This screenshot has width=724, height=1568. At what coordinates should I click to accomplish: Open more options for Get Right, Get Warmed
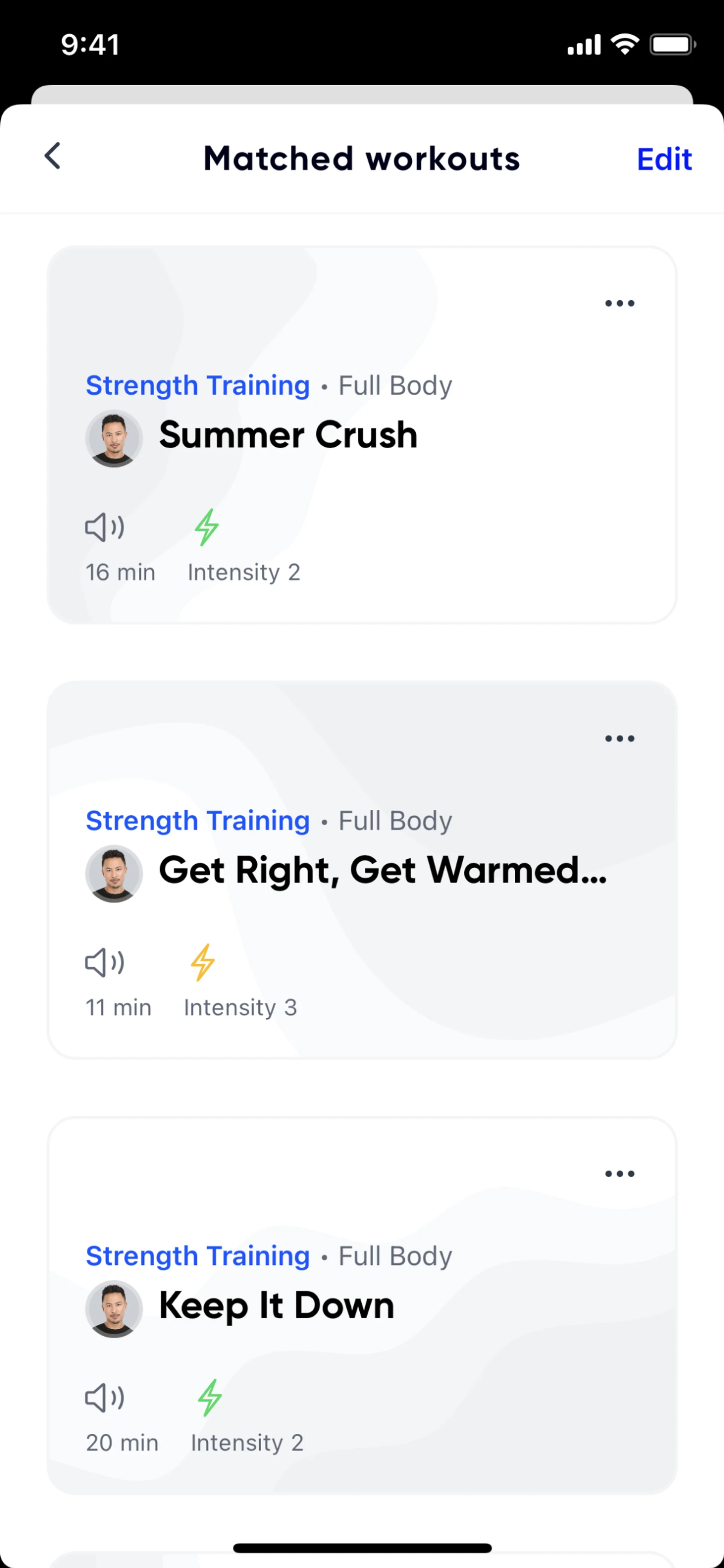click(x=619, y=738)
